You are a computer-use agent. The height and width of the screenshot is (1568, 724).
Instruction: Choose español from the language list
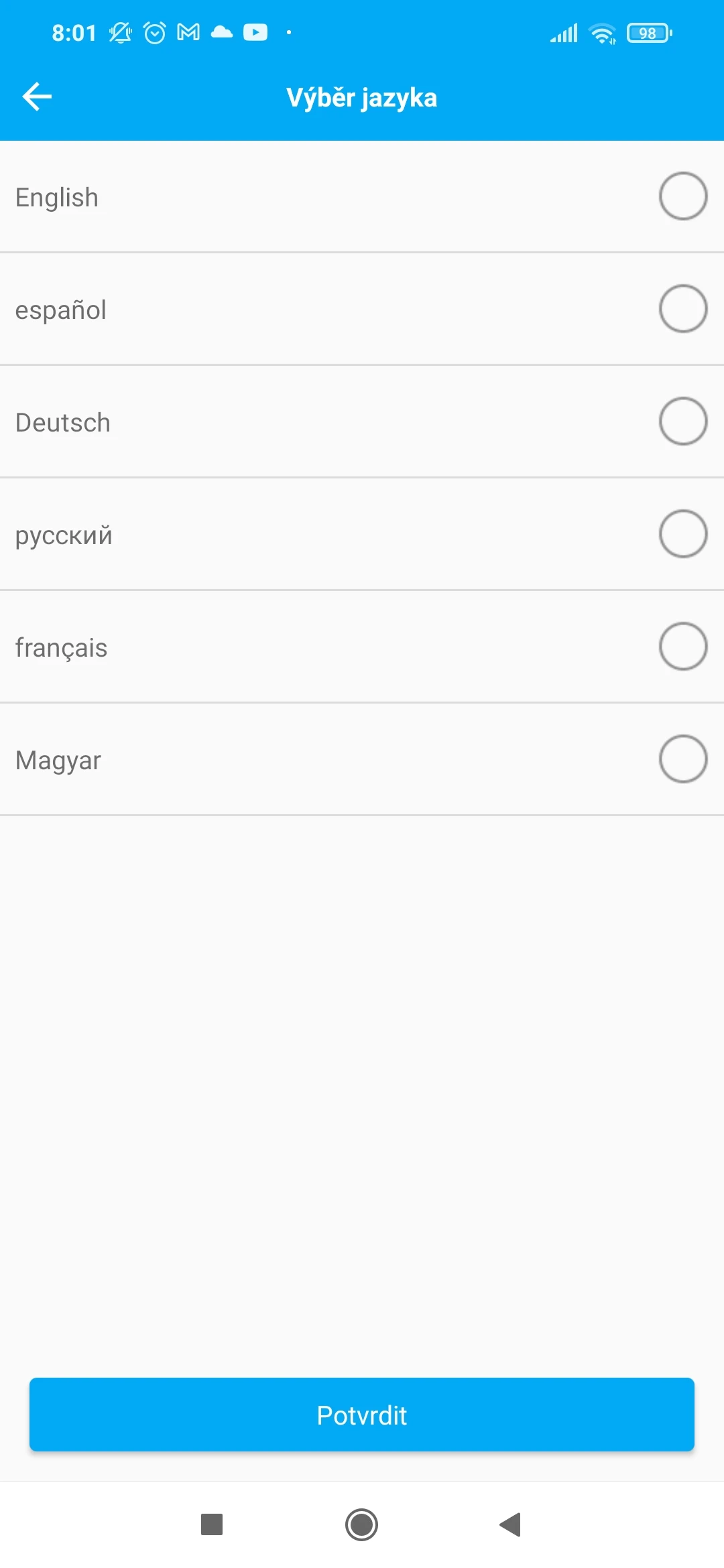pyautogui.click(x=682, y=309)
